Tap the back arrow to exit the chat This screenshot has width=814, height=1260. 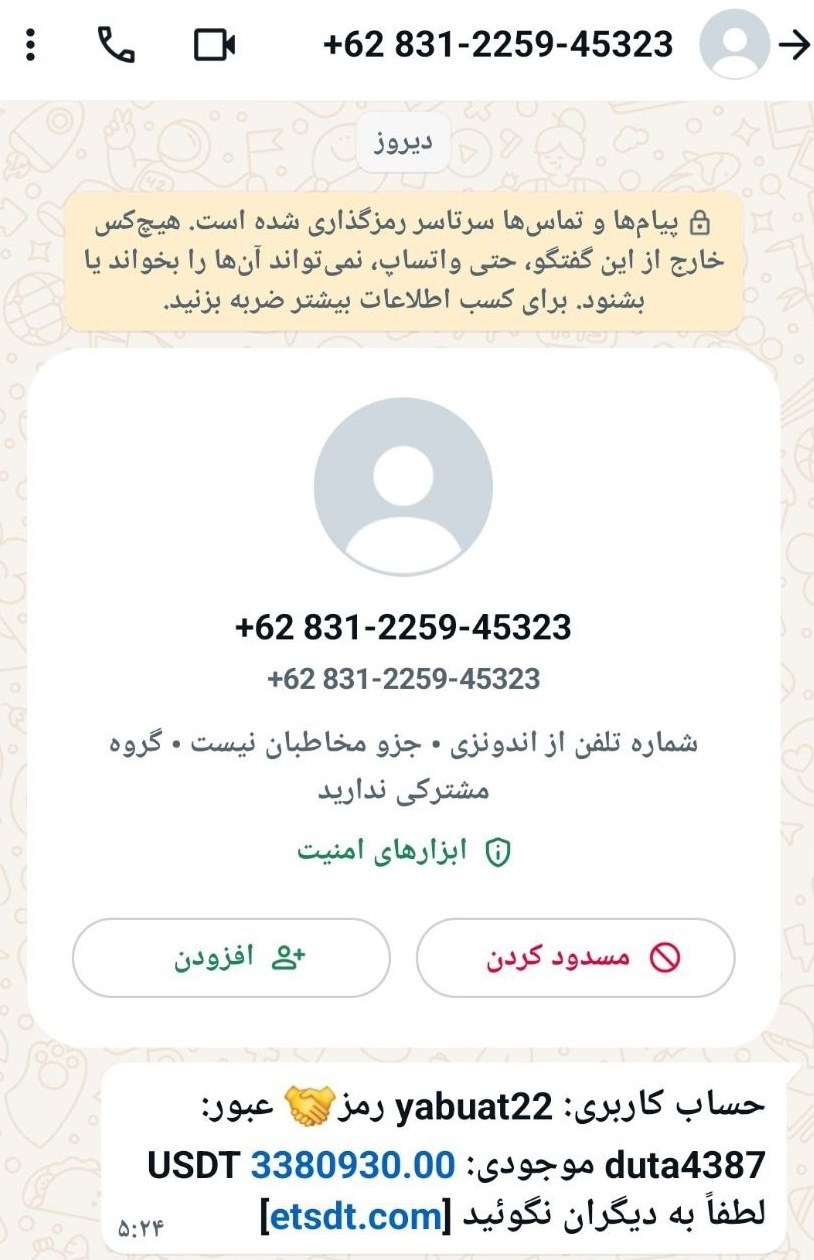click(793, 45)
